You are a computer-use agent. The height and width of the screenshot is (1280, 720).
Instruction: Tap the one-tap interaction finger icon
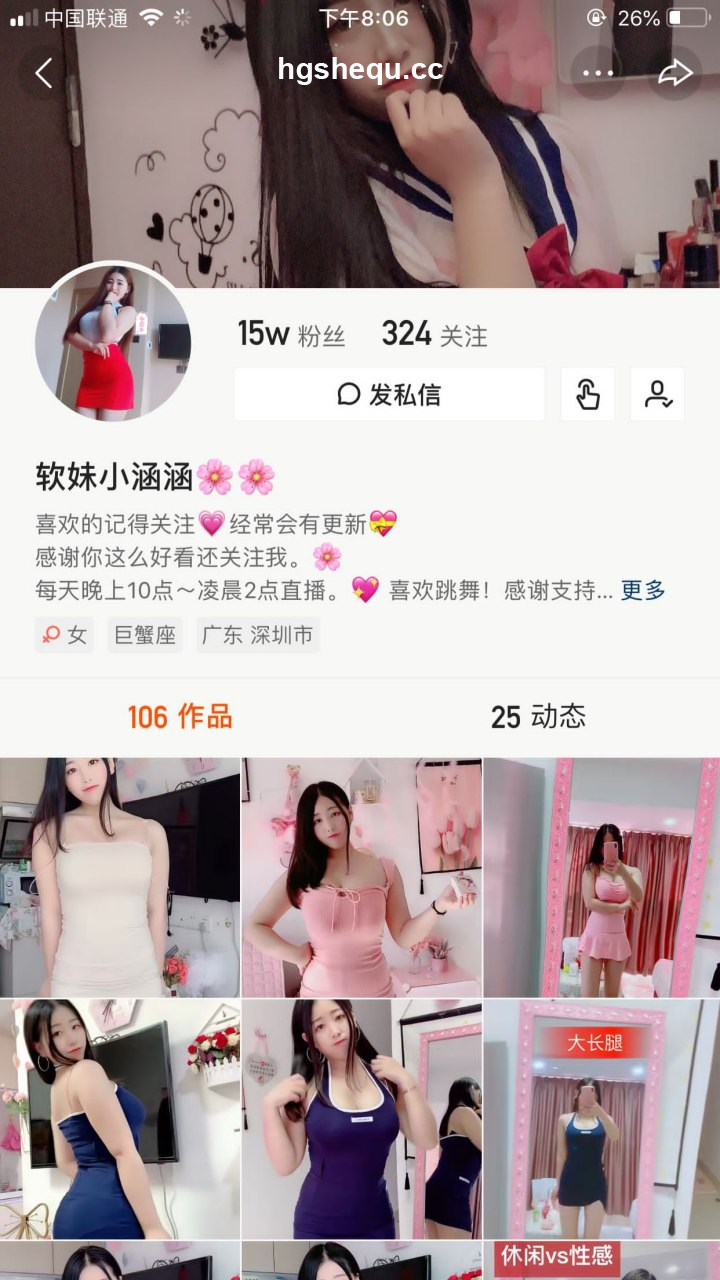pos(586,394)
